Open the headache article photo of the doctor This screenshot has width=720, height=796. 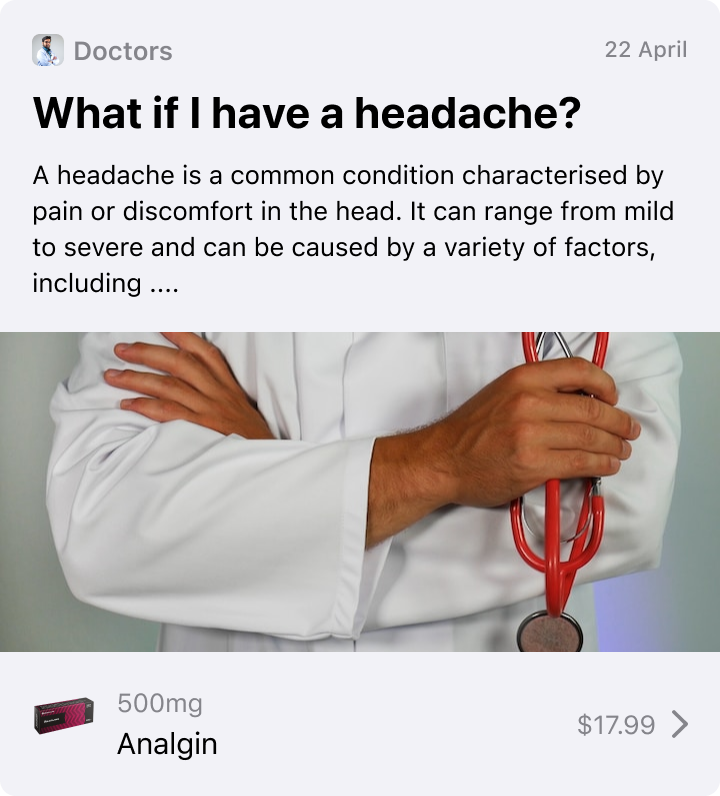[x=360, y=491]
